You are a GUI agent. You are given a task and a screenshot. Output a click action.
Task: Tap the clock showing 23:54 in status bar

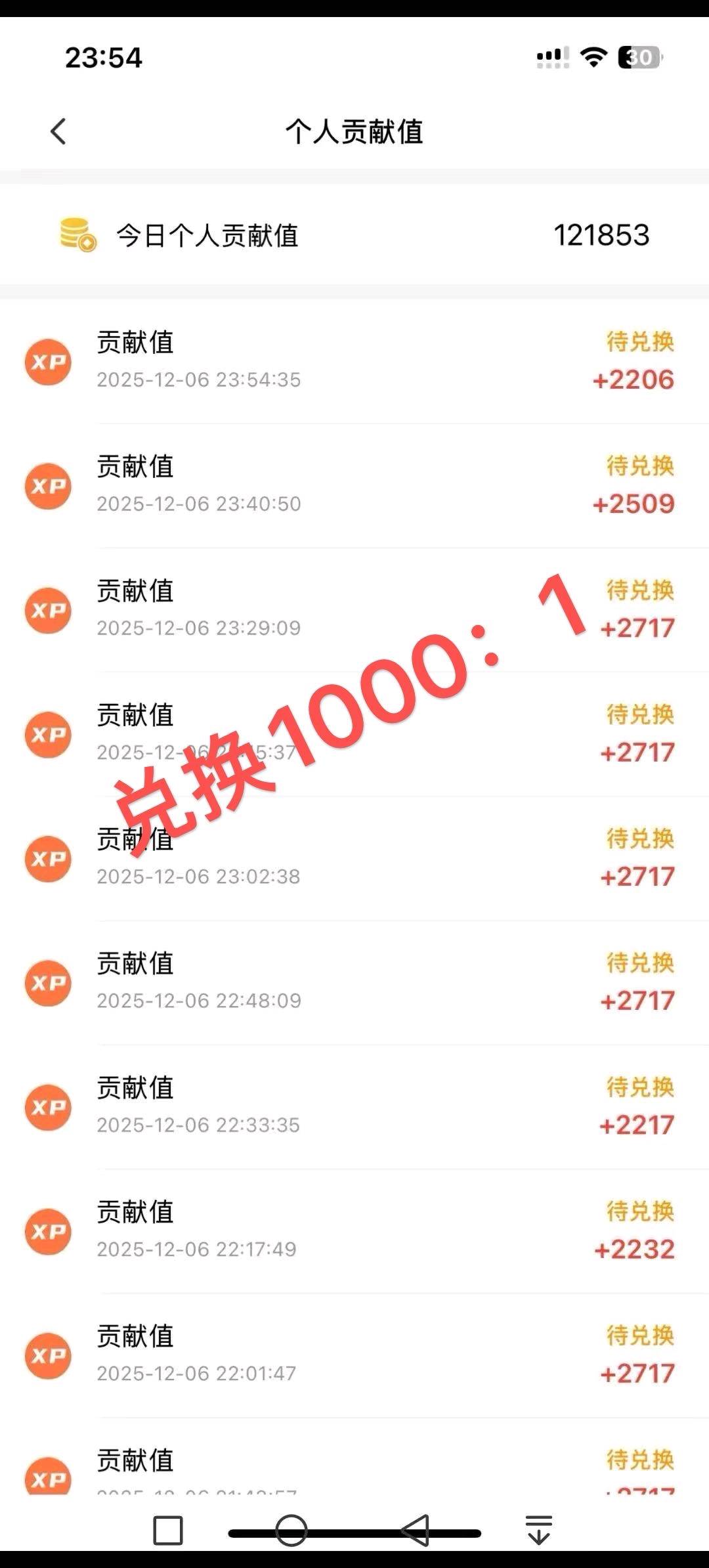pos(102,58)
